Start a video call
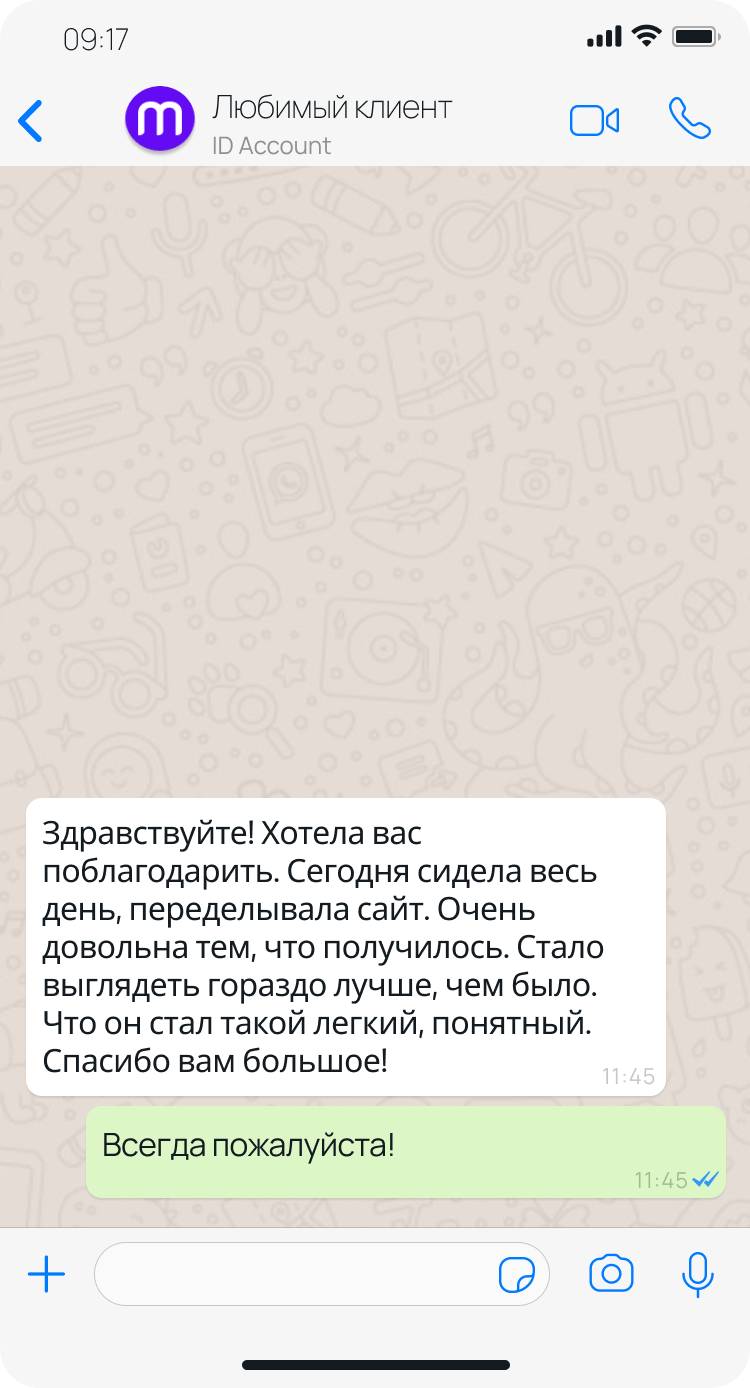750x1388 pixels. click(594, 121)
